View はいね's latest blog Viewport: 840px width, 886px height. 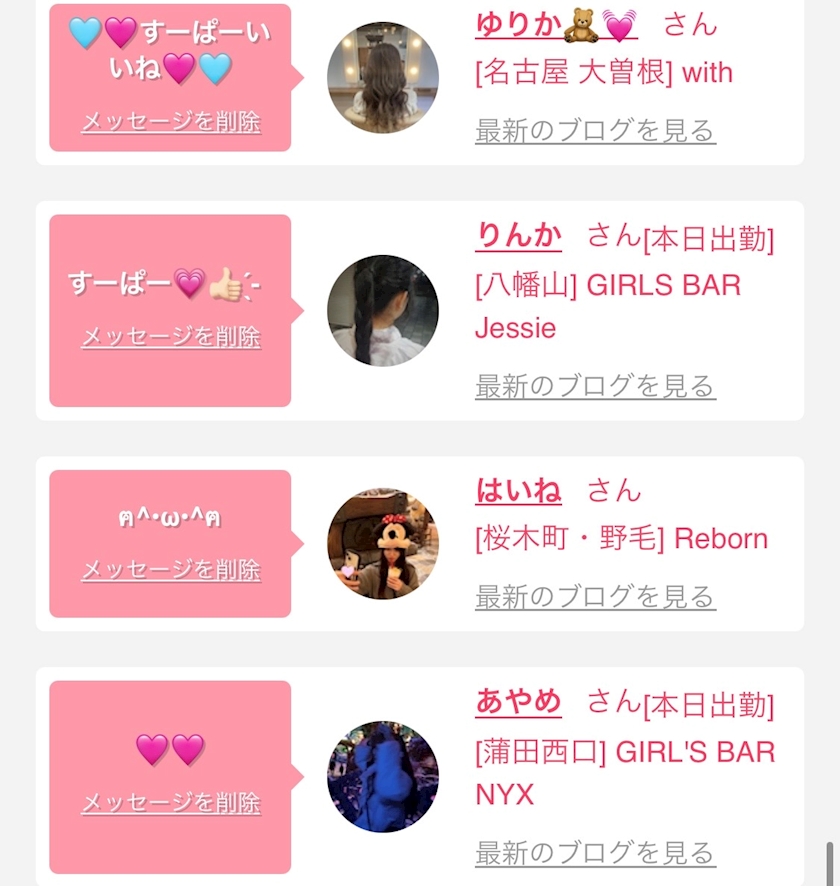[595, 597]
